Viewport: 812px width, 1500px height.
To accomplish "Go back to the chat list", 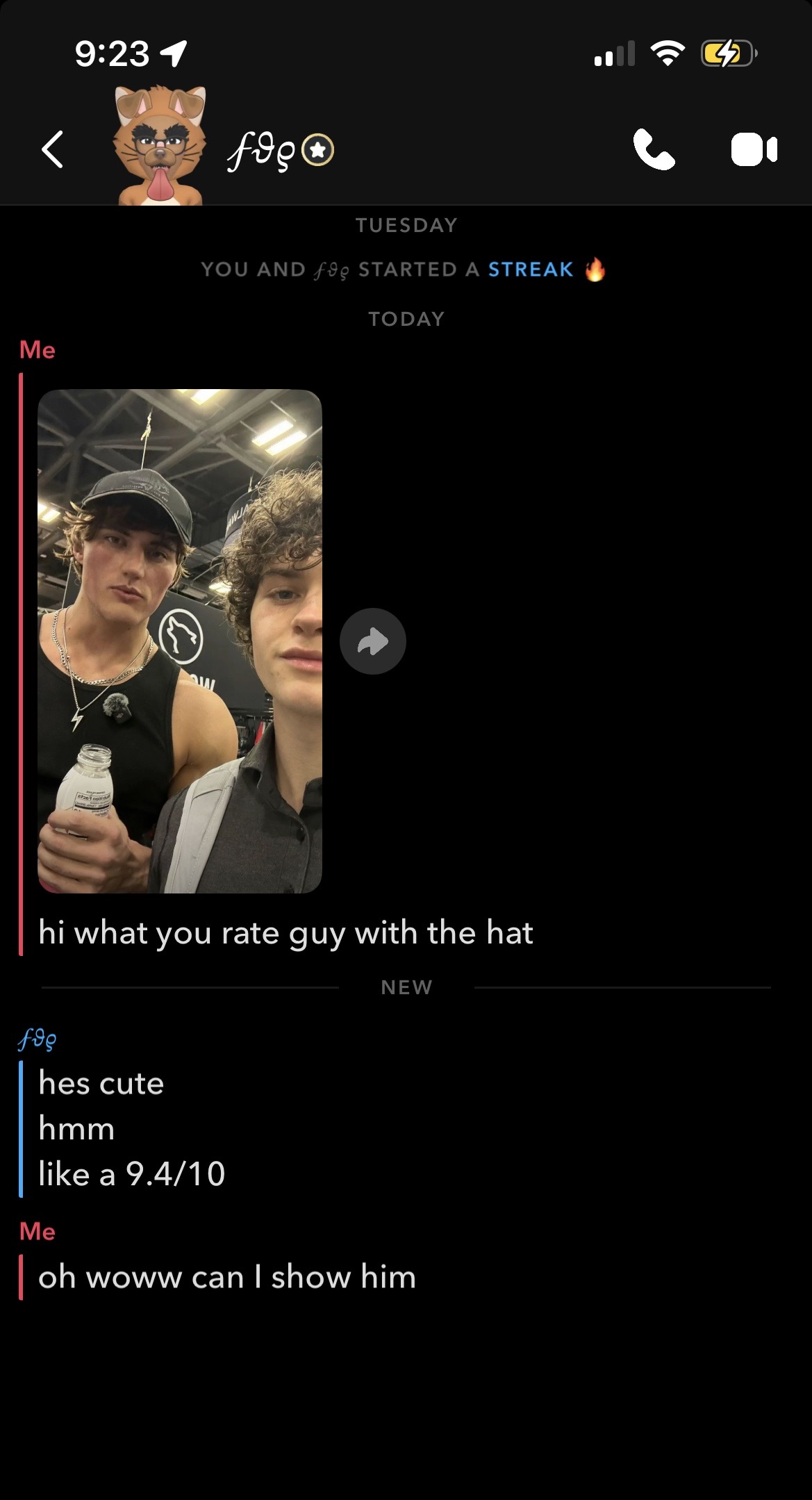I will [x=53, y=149].
